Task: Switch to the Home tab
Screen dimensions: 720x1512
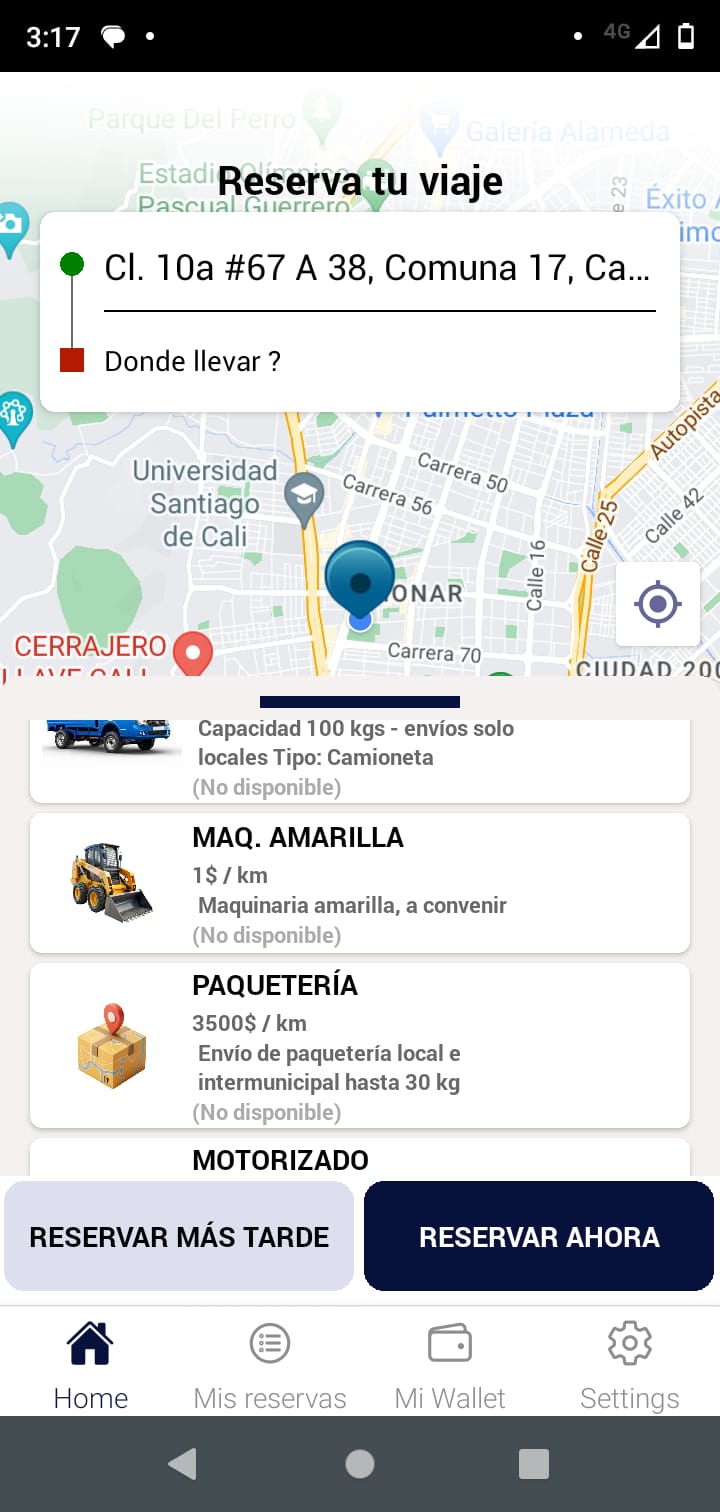Action: [x=90, y=1364]
